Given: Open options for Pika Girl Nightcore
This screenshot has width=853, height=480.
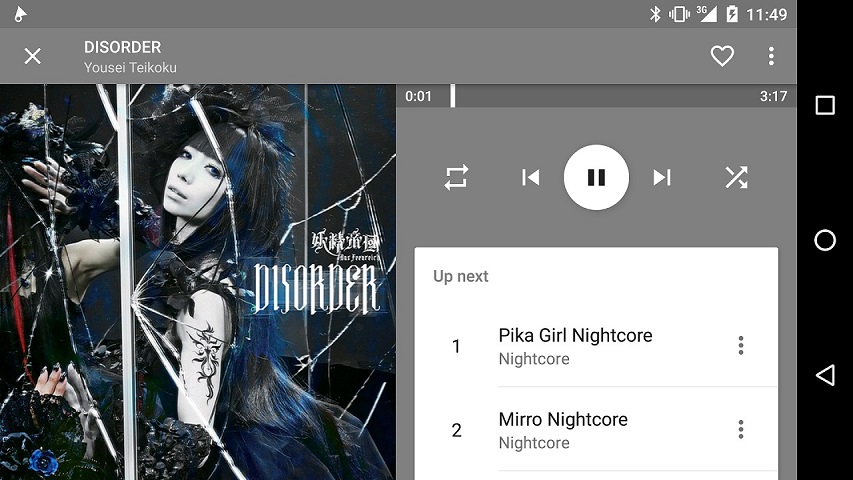Looking at the screenshot, I should pyautogui.click(x=741, y=346).
